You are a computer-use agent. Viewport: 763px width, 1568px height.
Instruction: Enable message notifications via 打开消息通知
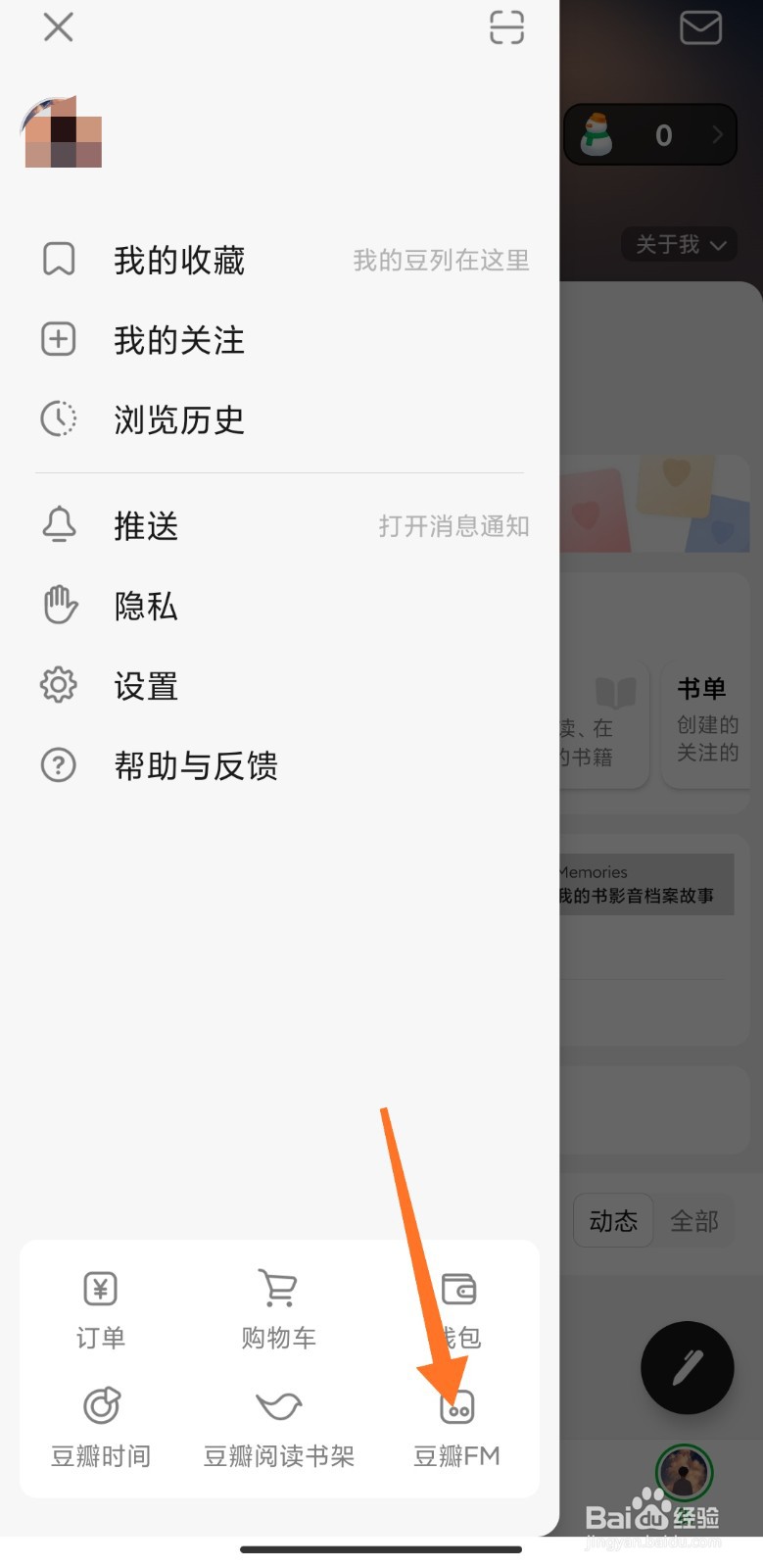pyautogui.click(x=453, y=526)
